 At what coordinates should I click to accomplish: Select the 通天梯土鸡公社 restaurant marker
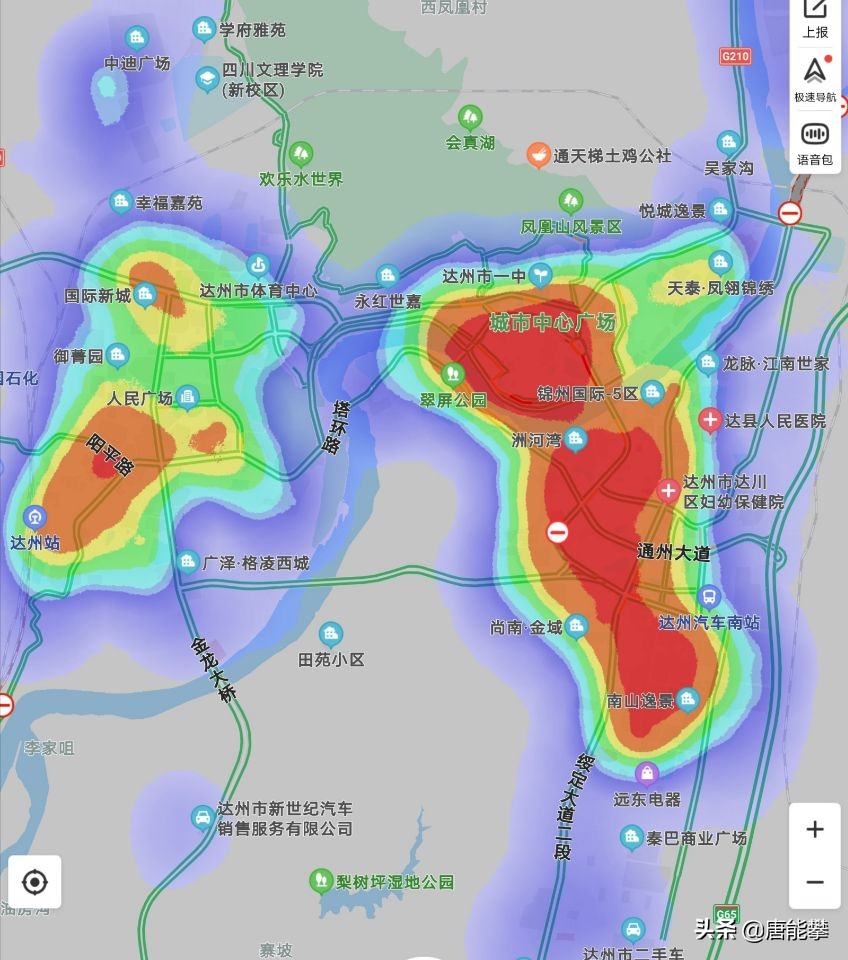point(539,155)
